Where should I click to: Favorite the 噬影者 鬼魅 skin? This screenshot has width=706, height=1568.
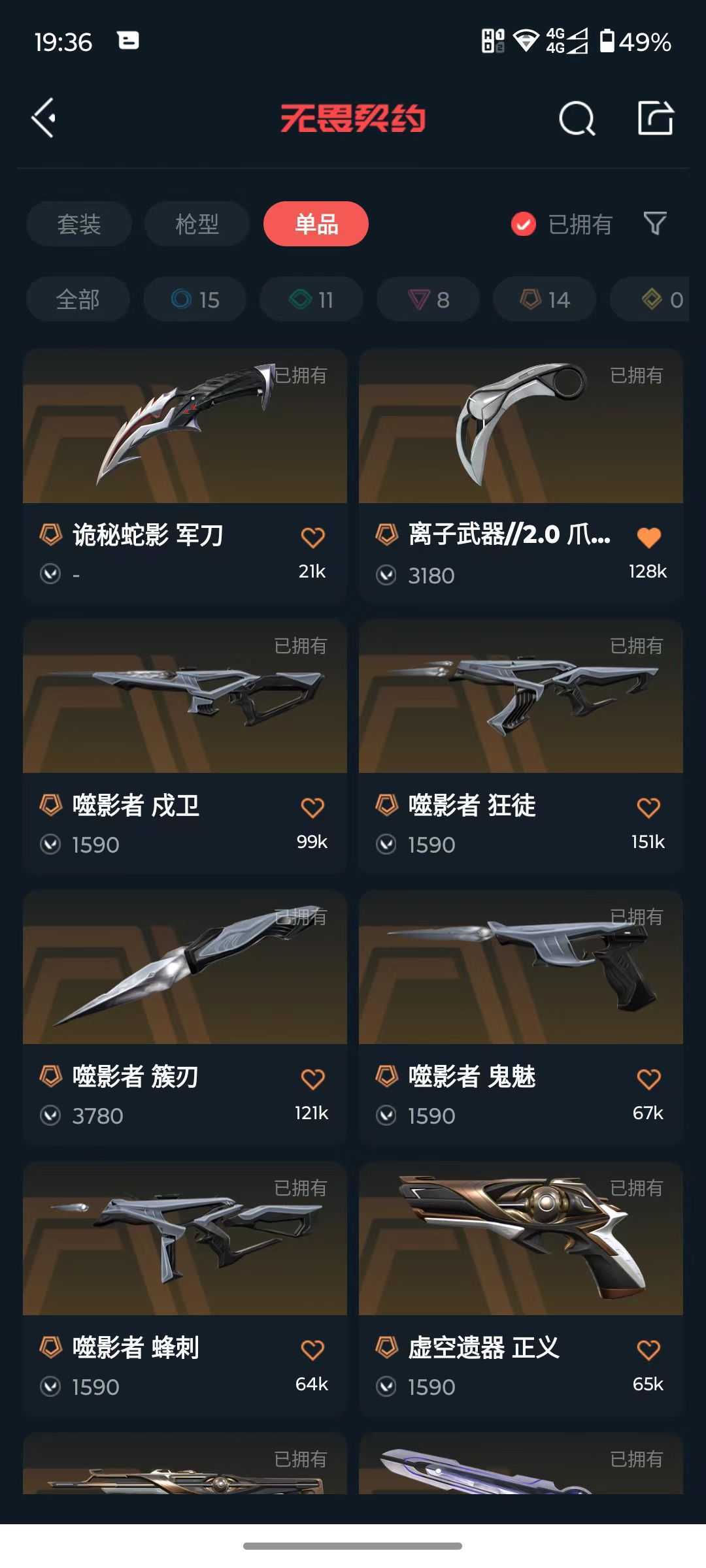click(x=648, y=1079)
